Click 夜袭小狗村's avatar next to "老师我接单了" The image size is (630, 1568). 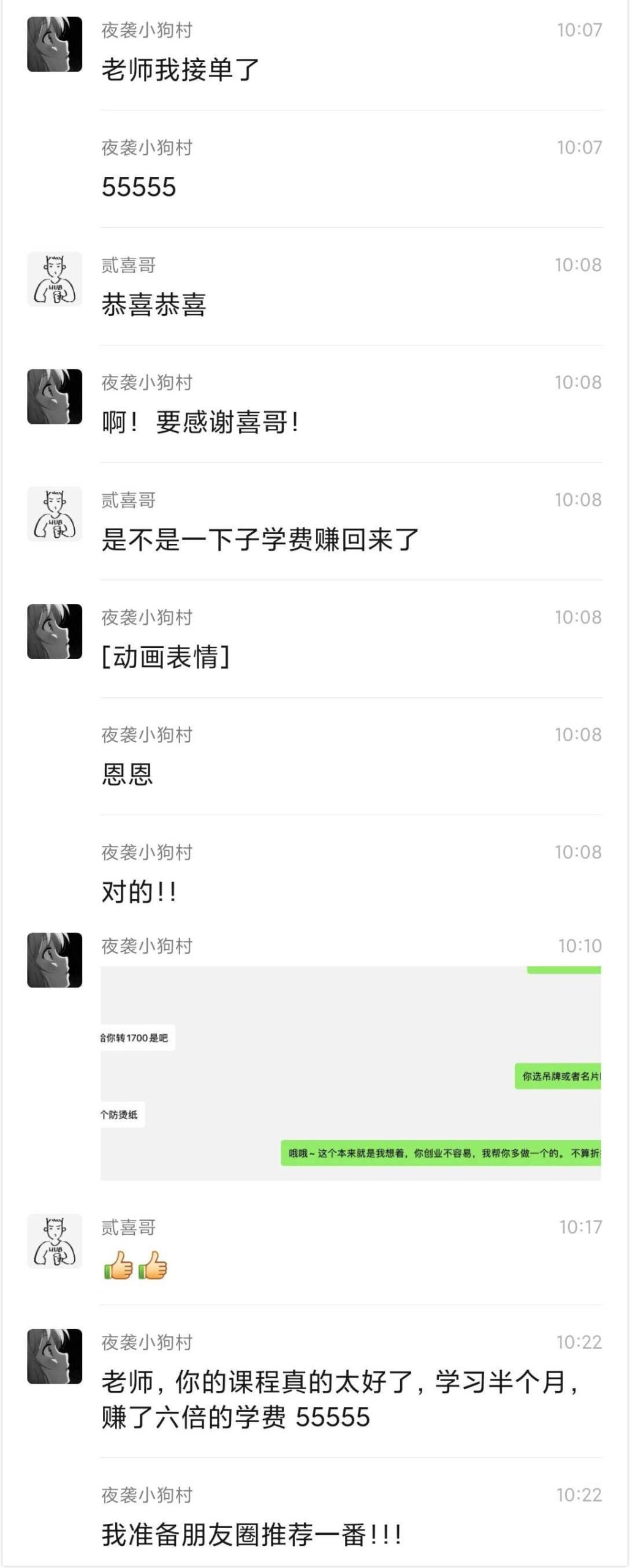[x=54, y=45]
